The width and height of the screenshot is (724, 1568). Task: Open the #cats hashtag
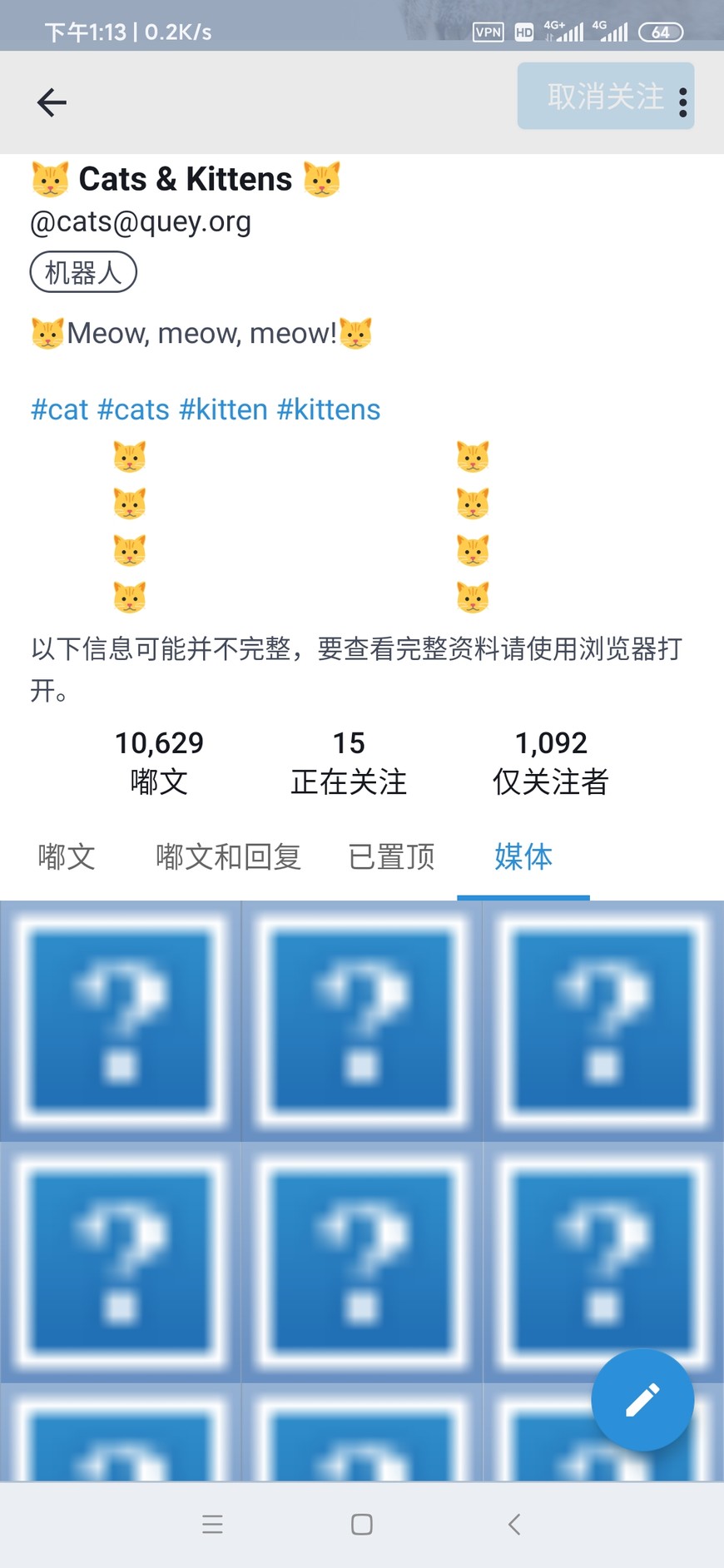coord(133,409)
